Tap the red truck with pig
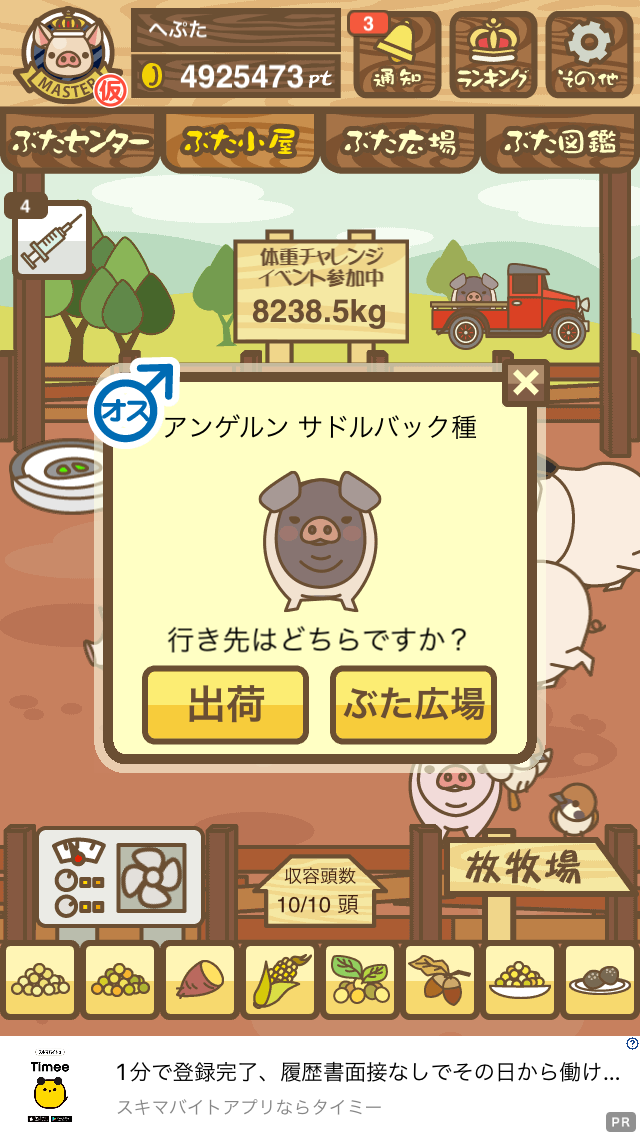Screen dimensions: 640x1136 click(510, 306)
